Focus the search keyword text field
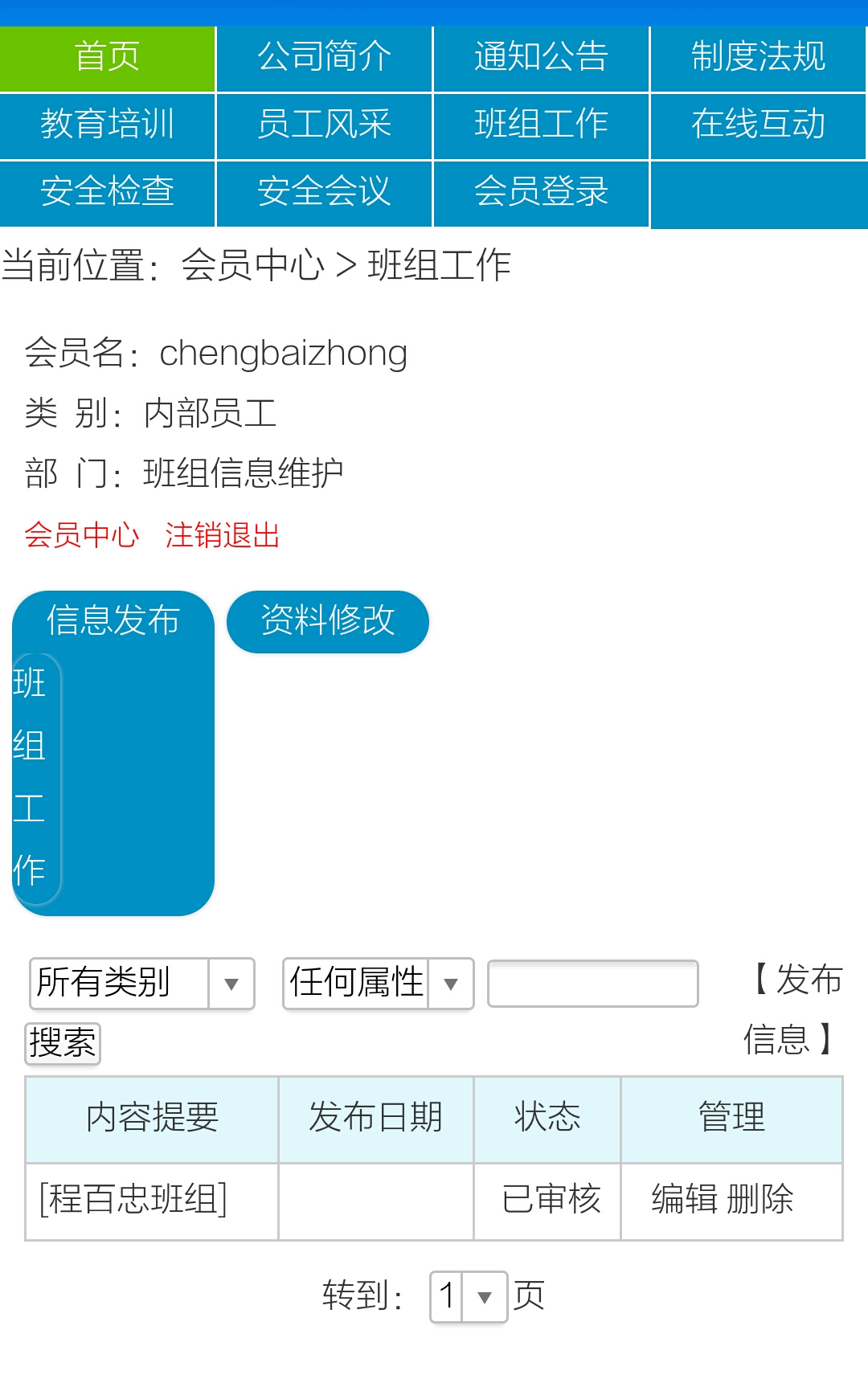Screen dimensions: 868x1375 [592, 983]
